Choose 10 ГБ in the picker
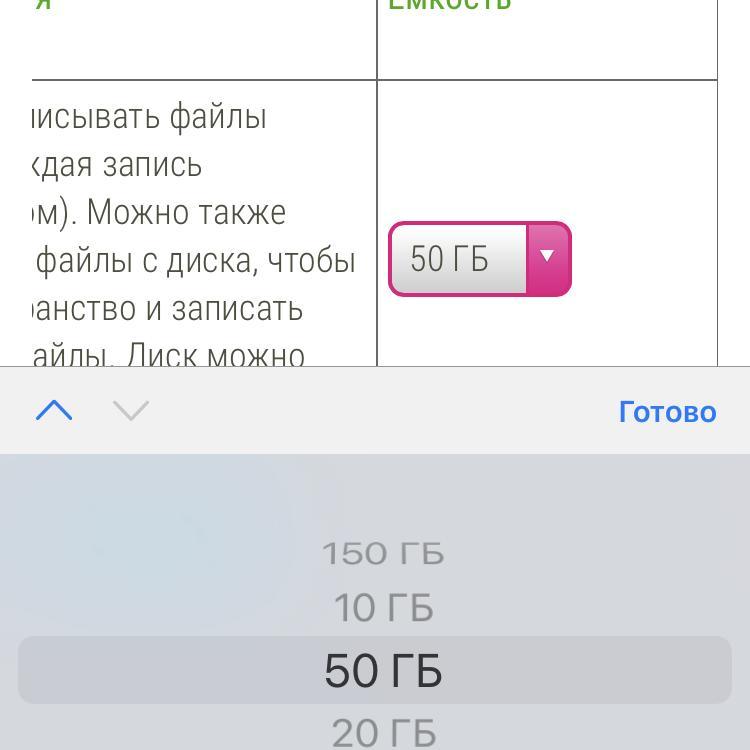Viewport: 750px width, 750px height. click(383, 608)
